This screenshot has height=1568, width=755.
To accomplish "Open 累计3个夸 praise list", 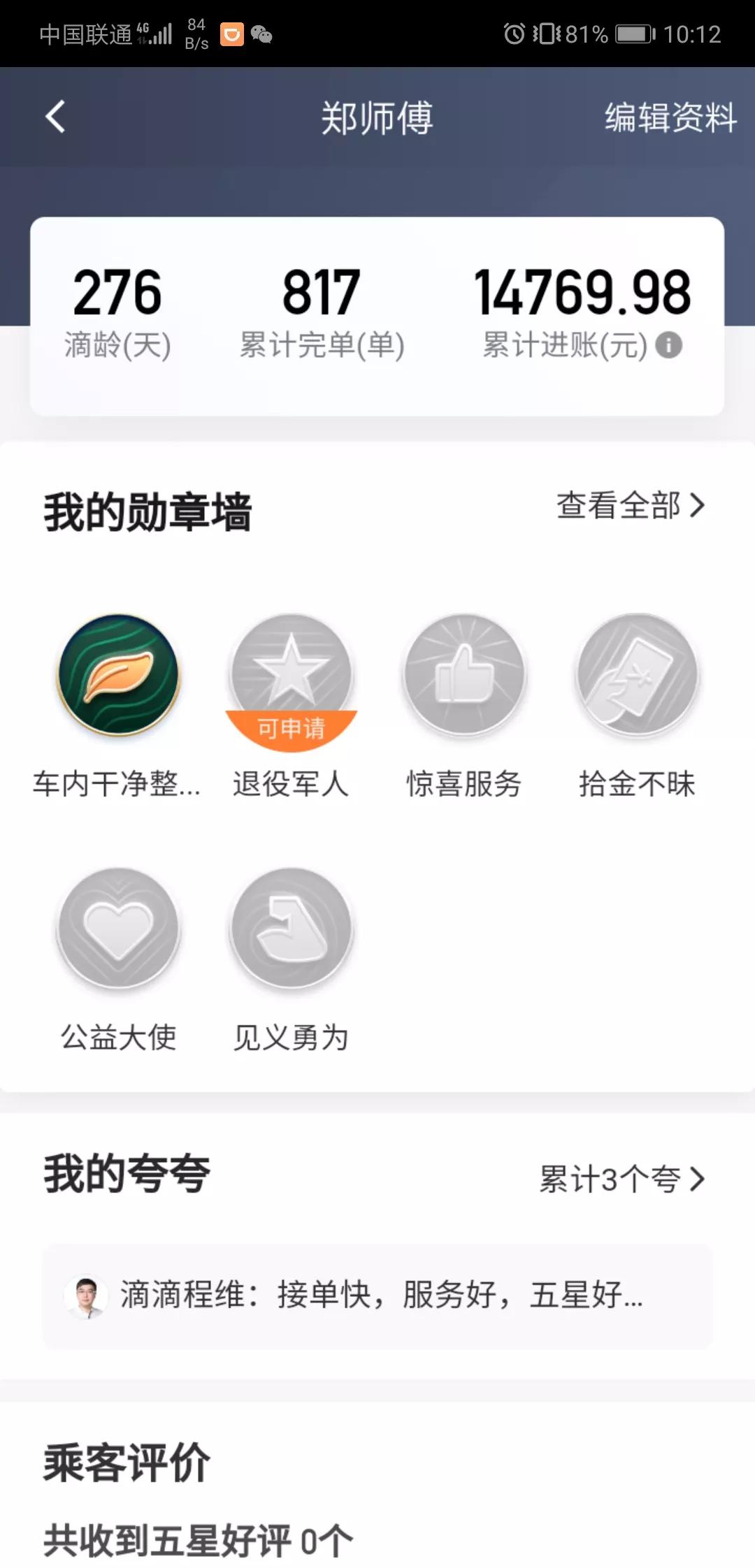I will click(612, 1179).
